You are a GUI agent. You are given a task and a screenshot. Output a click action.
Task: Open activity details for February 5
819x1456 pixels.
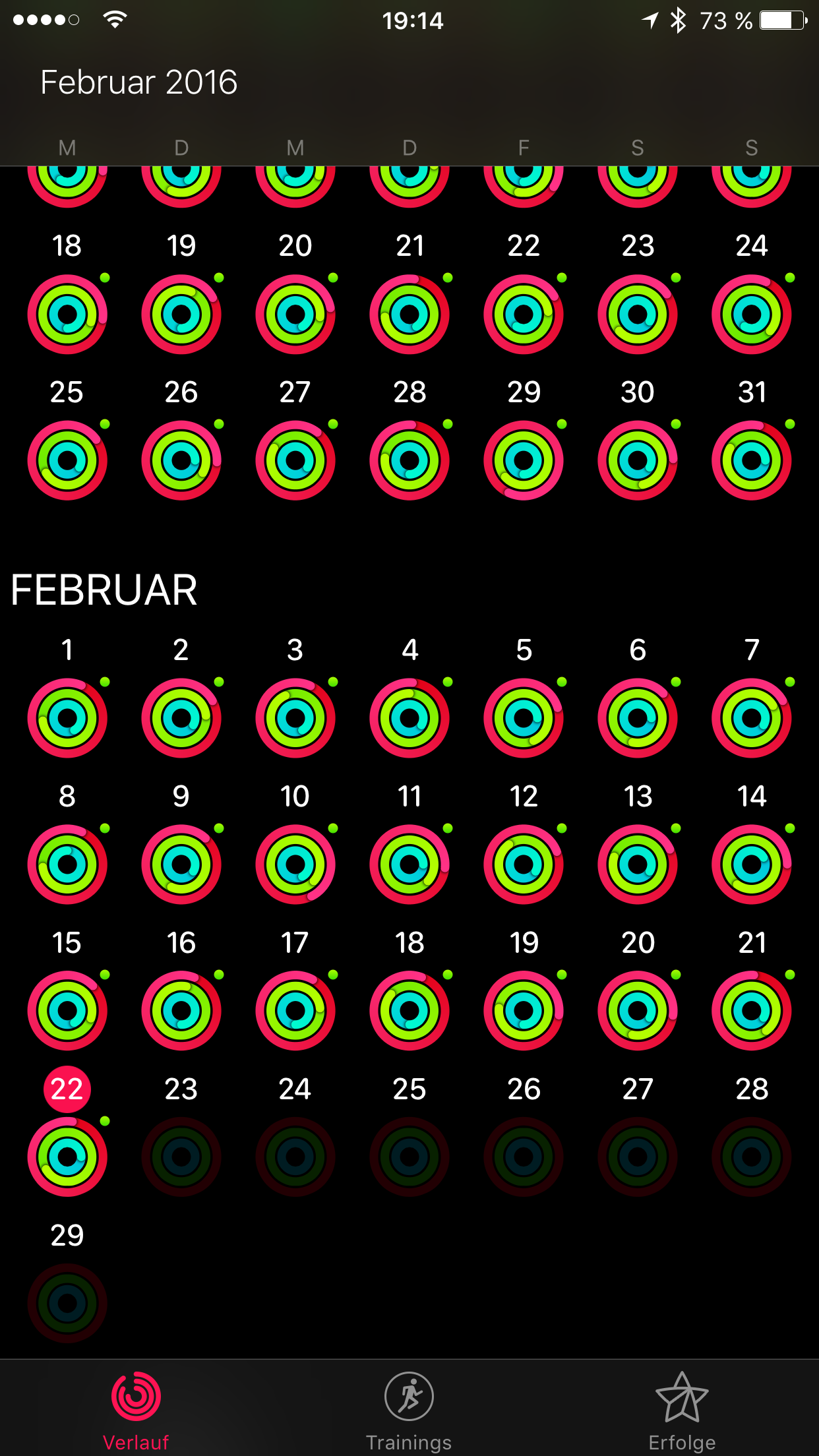(x=524, y=718)
